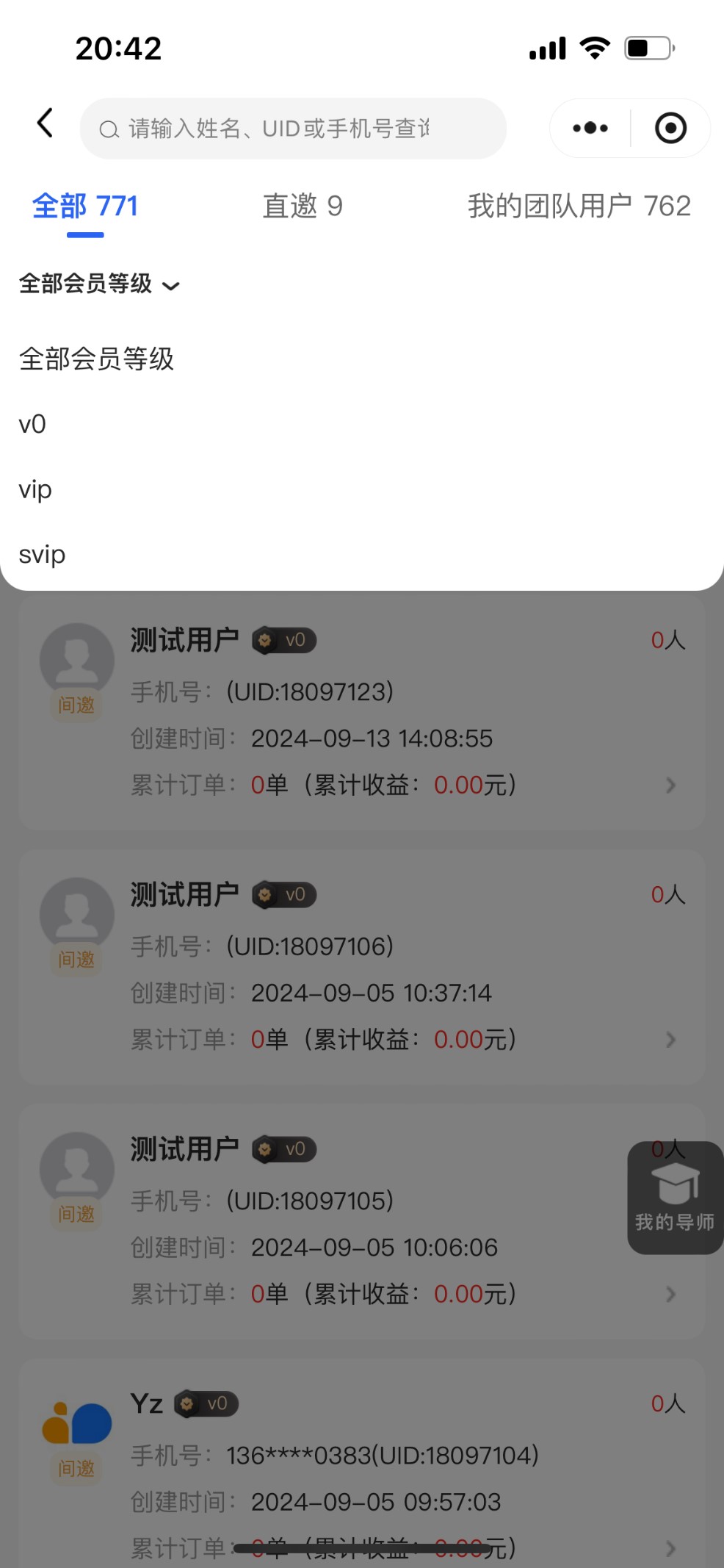
Task: Open the 我的导师 floating button
Action: (x=675, y=1198)
